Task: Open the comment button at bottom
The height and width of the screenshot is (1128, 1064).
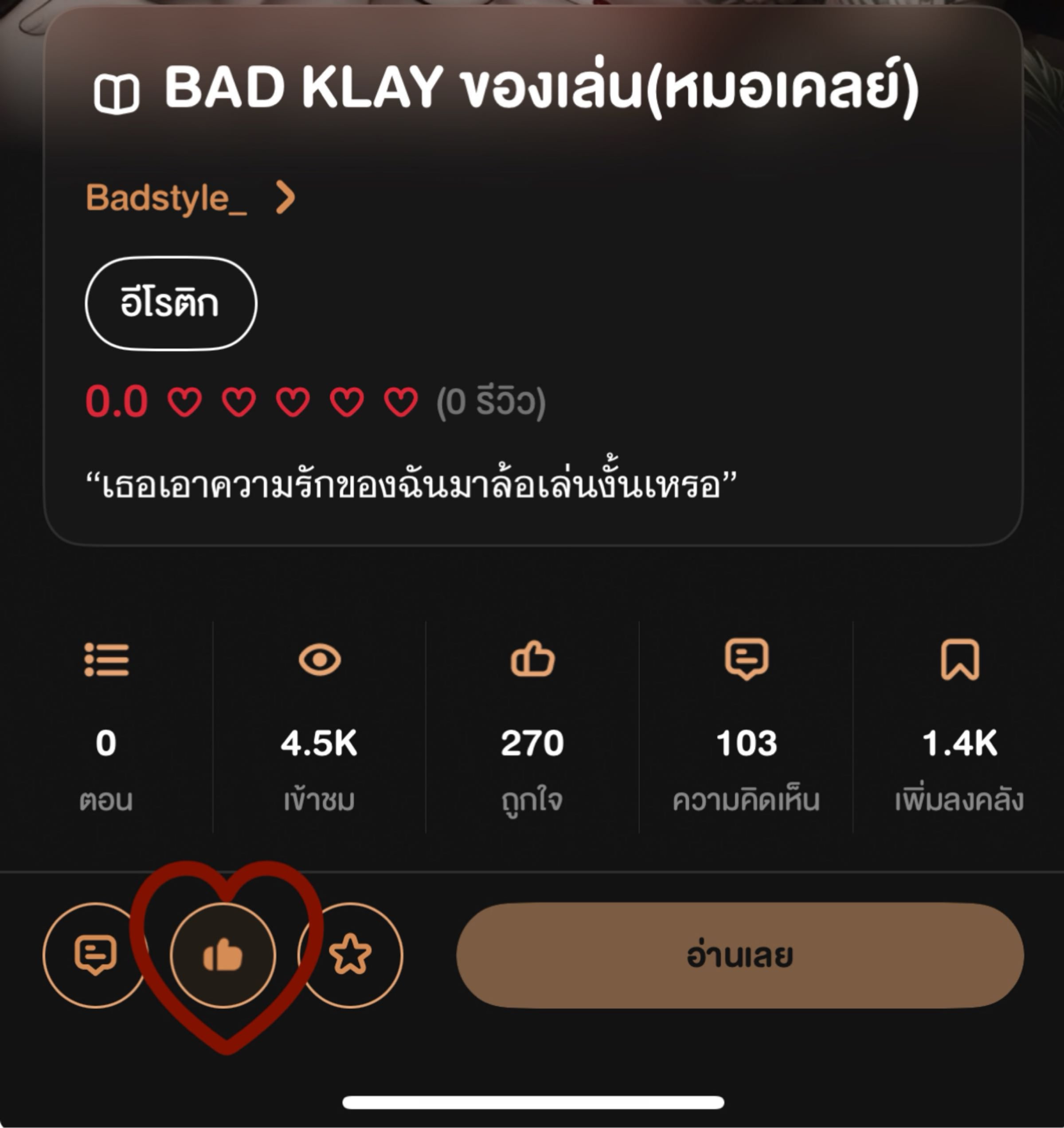Action: click(95, 955)
